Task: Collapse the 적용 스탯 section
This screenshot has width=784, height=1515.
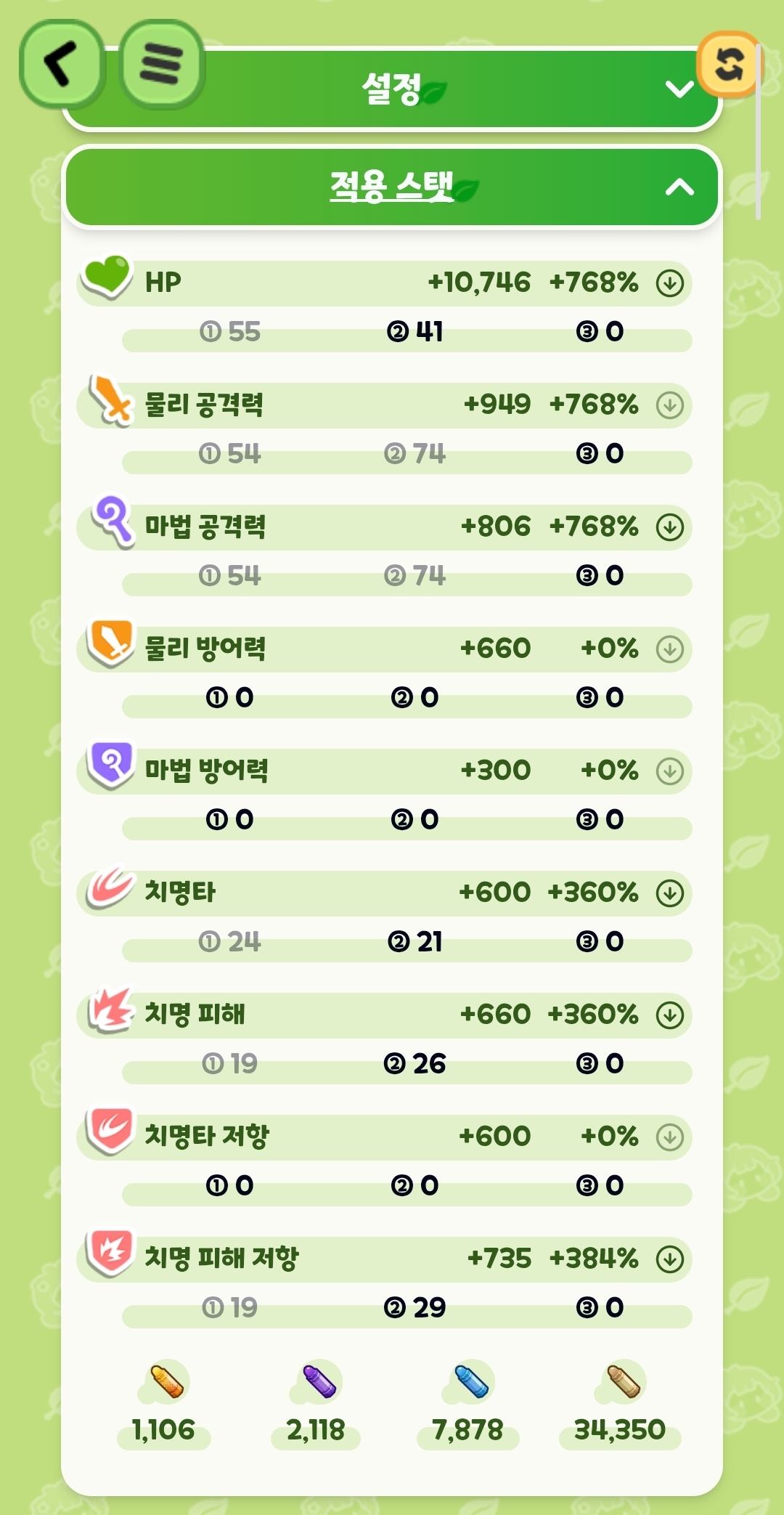Action: coord(679,188)
